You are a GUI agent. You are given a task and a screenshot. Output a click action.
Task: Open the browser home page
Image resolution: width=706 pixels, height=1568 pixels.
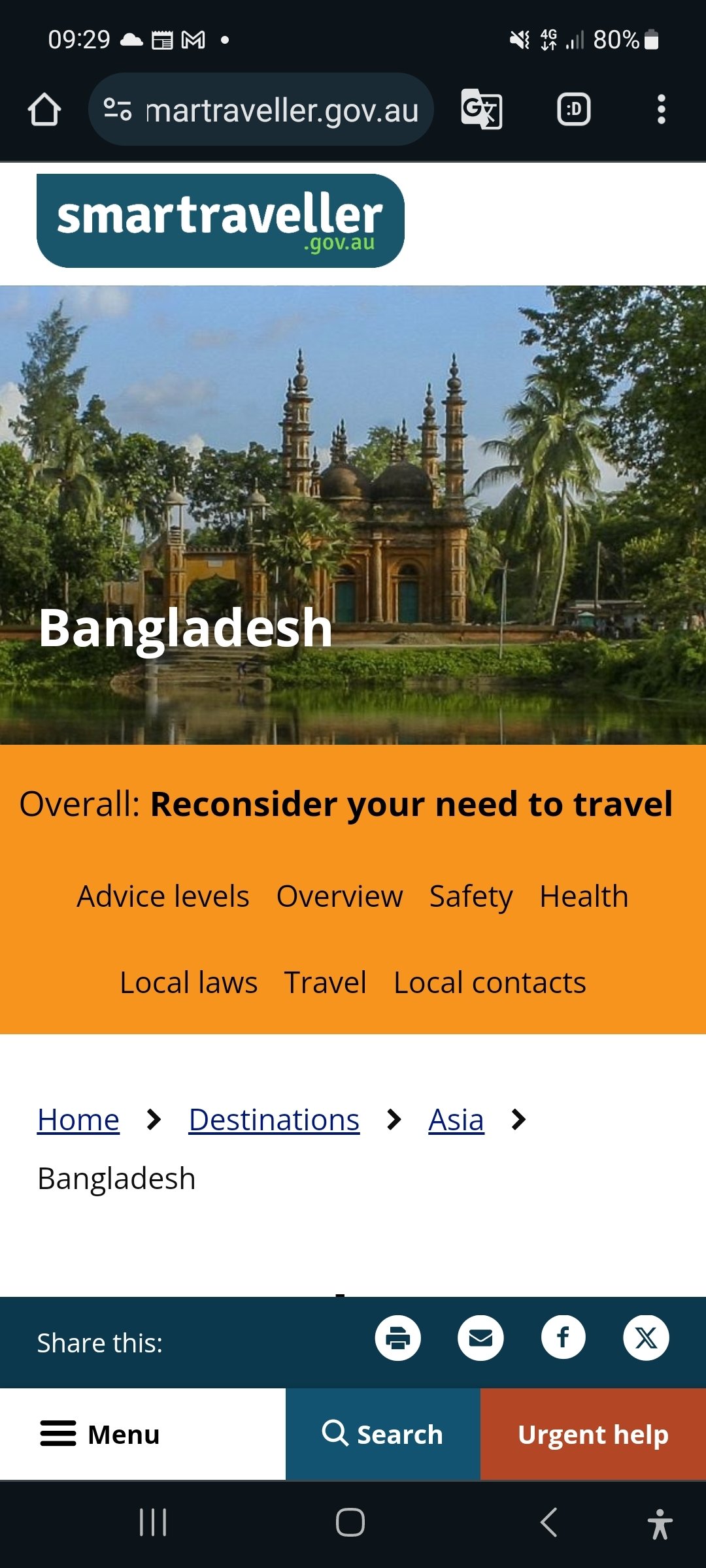[x=44, y=109]
